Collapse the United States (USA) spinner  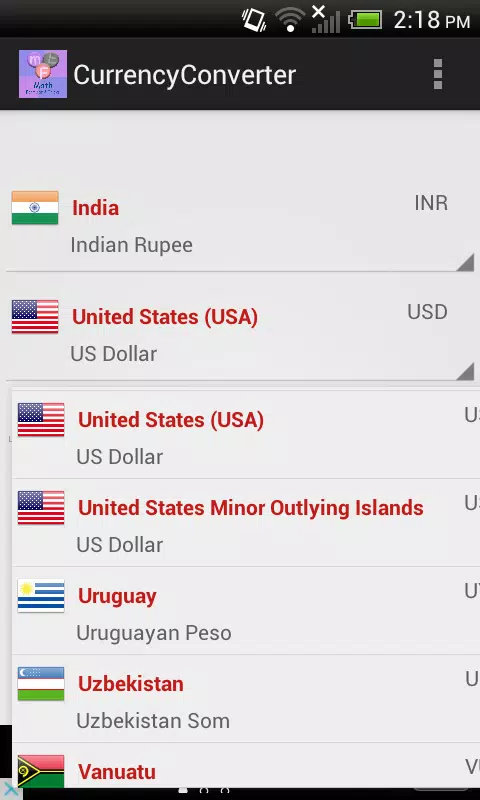tap(240, 332)
